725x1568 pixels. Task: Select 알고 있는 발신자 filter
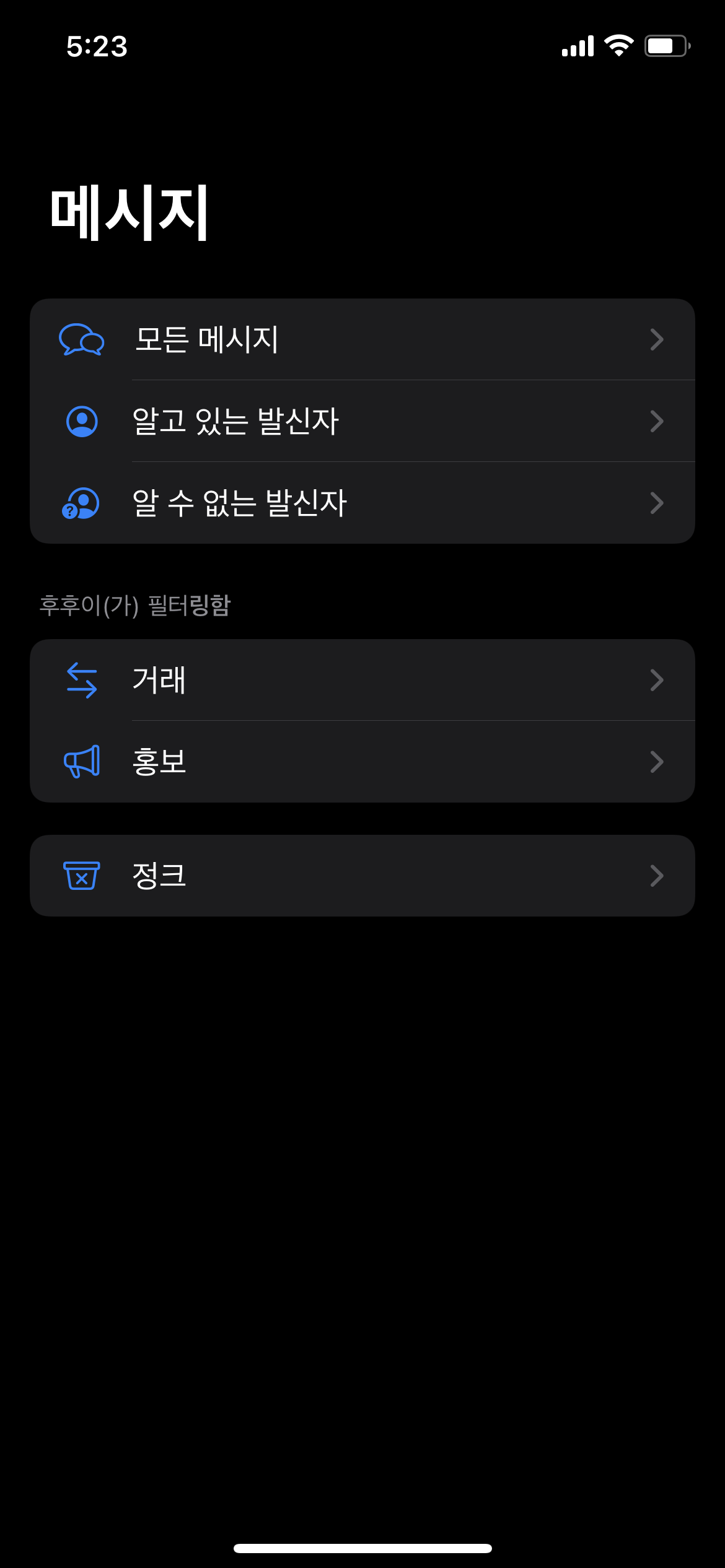click(362, 421)
